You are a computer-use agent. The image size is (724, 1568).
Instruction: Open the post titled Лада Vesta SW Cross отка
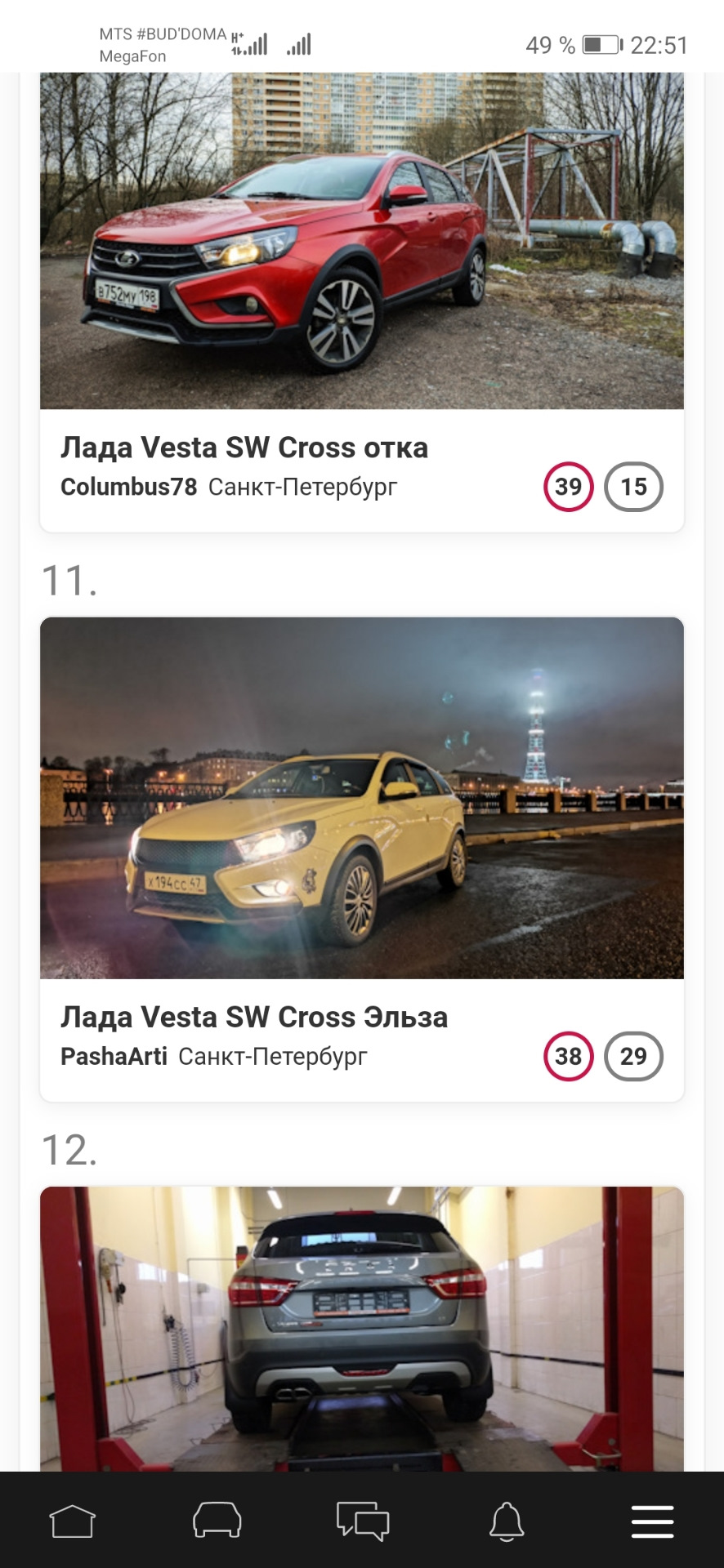245,448
